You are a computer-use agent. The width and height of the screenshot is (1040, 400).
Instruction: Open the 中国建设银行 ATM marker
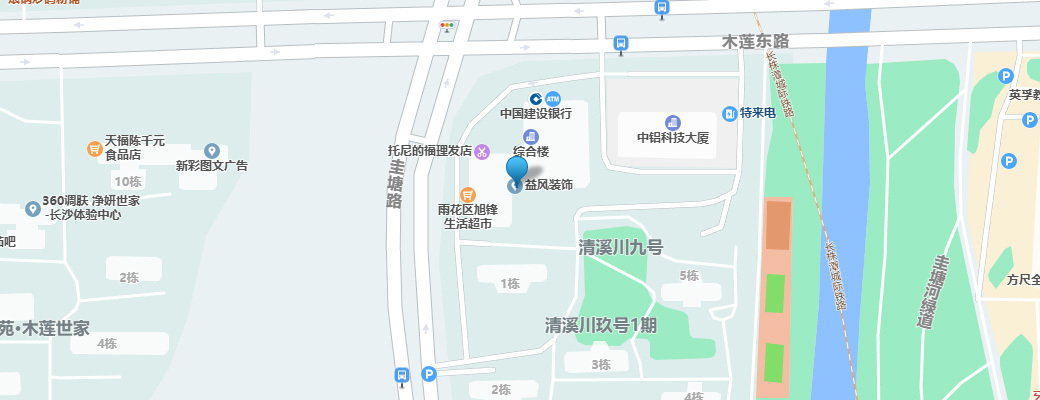(552, 97)
